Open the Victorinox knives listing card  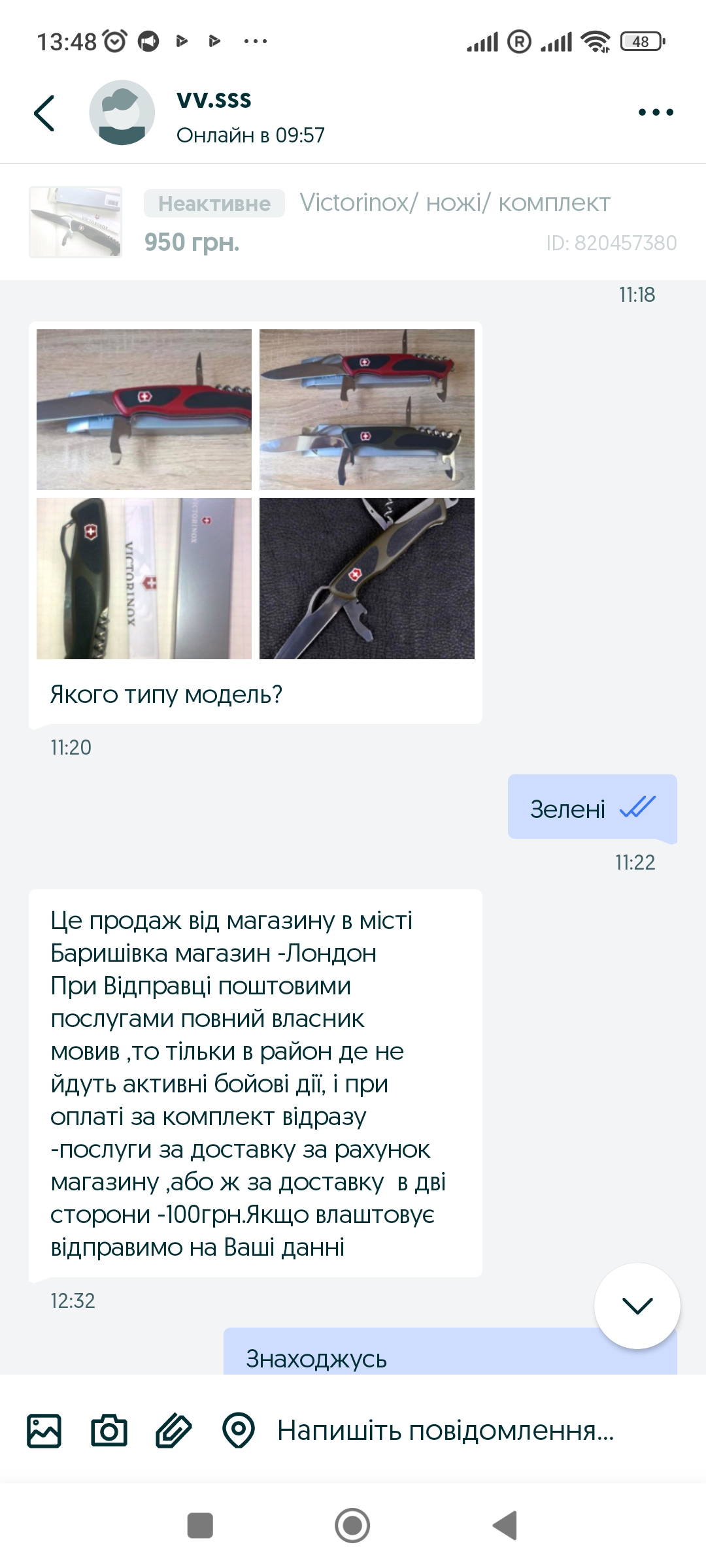tap(353, 222)
